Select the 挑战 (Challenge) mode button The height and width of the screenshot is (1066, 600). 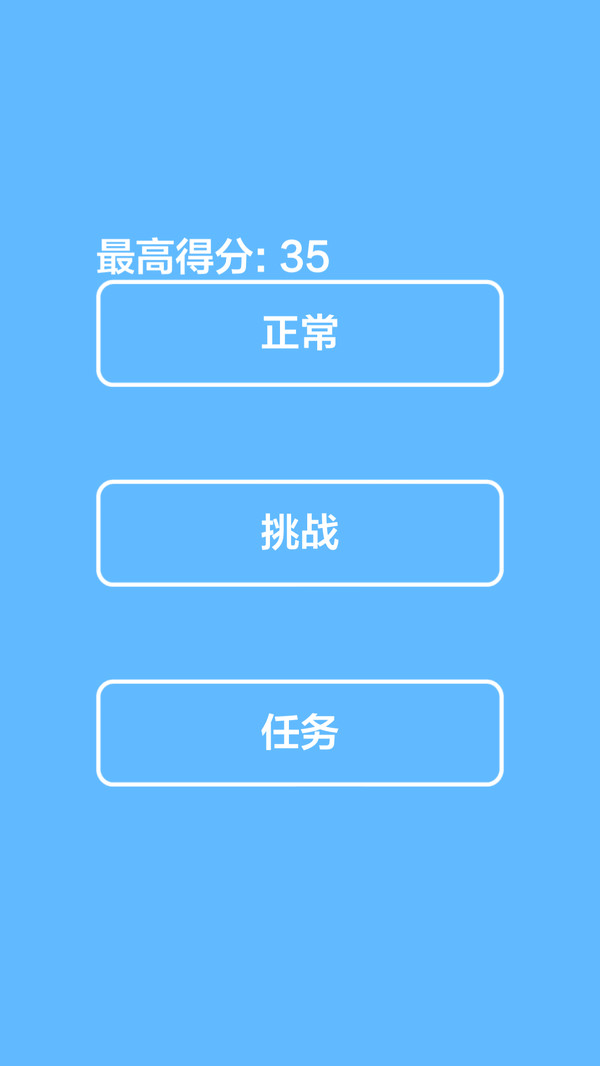pos(300,533)
